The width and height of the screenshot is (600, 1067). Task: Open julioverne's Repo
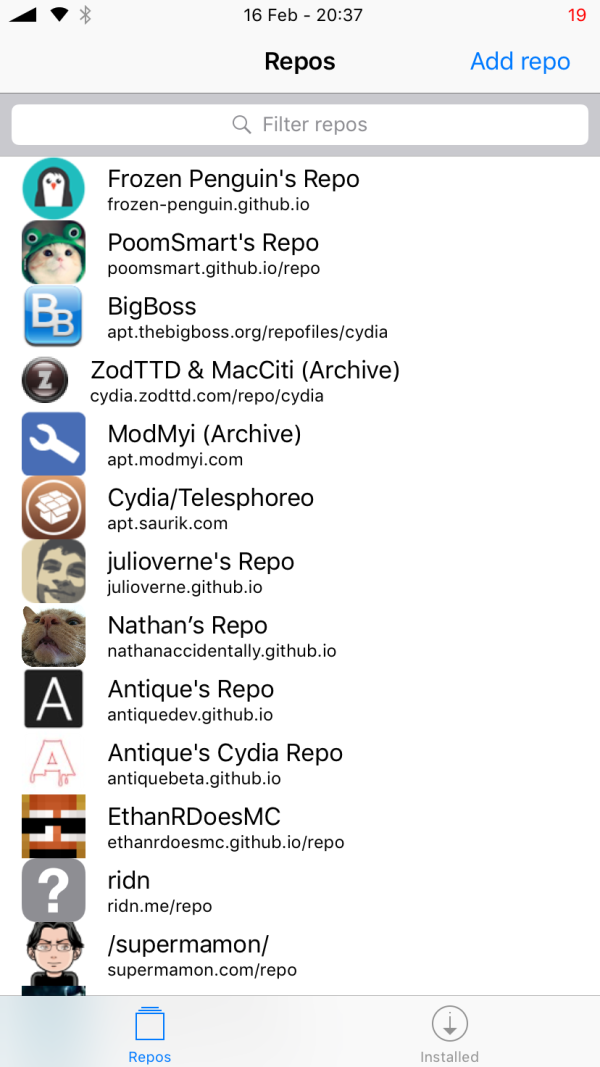point(200,573)
